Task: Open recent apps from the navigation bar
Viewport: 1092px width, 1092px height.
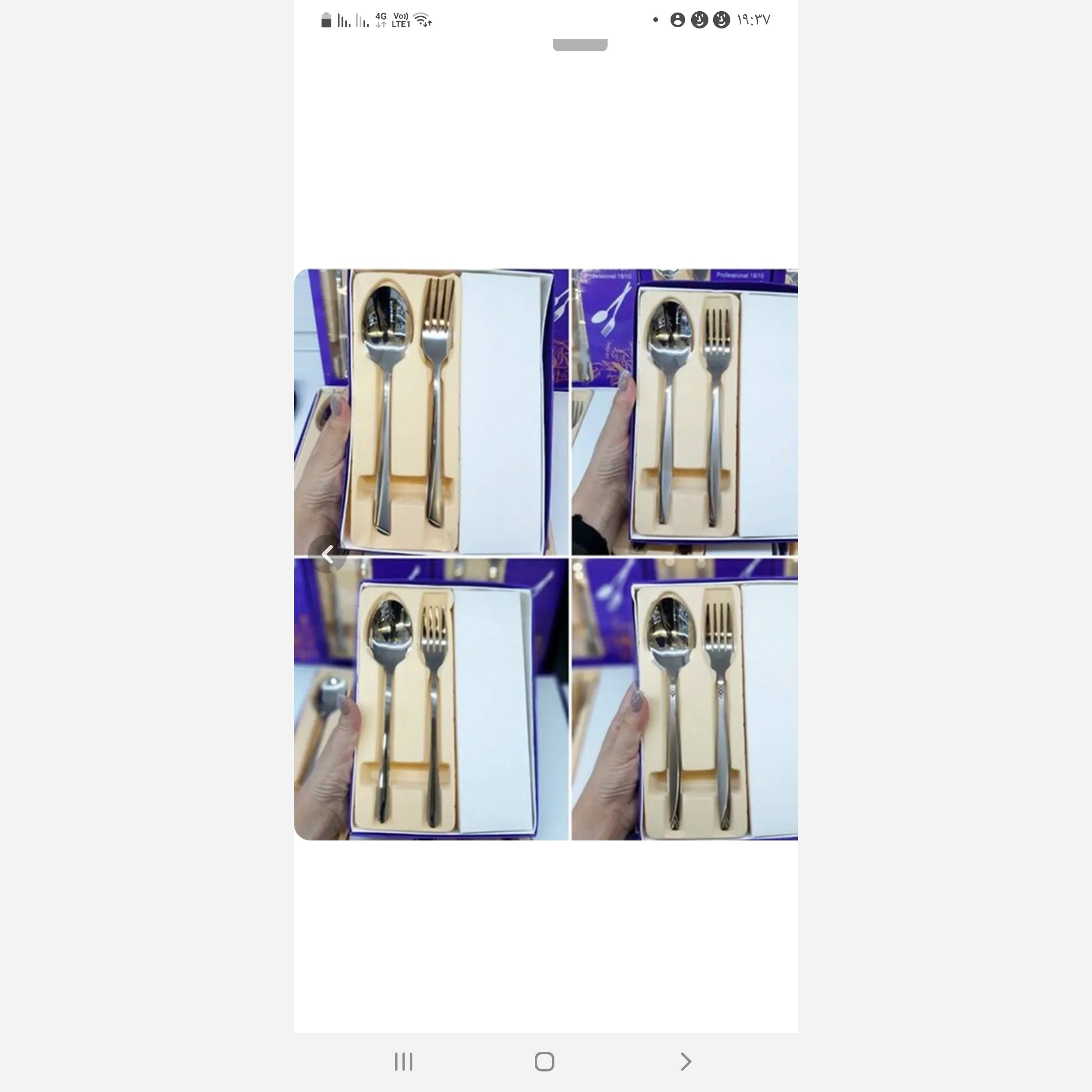Action: click(404, 1062)
